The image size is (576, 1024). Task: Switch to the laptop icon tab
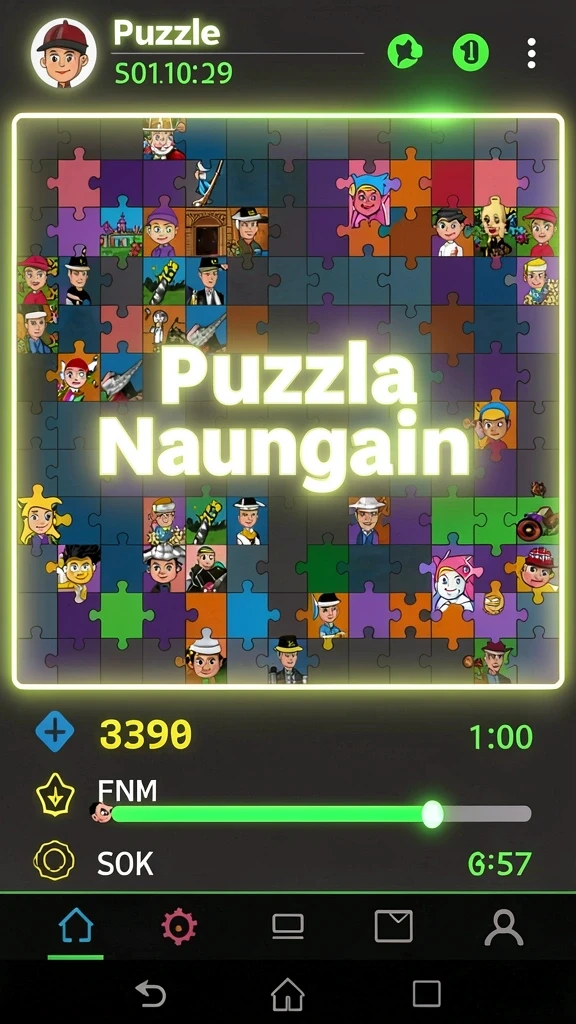tap(288, 926)
